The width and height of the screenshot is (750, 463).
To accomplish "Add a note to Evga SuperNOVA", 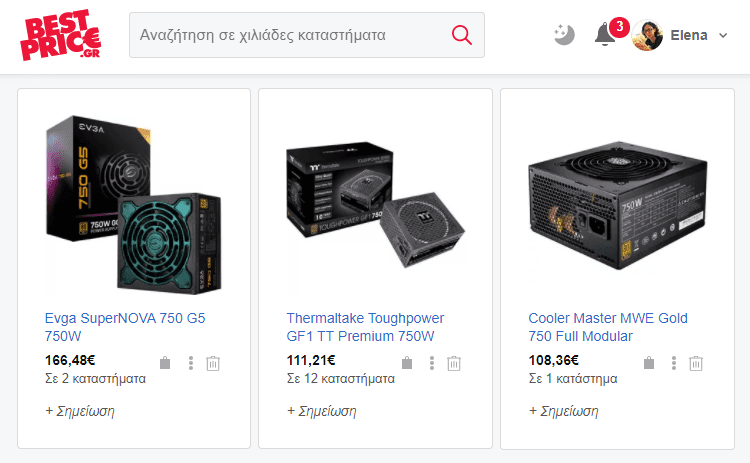I will [x=80, y=410].
